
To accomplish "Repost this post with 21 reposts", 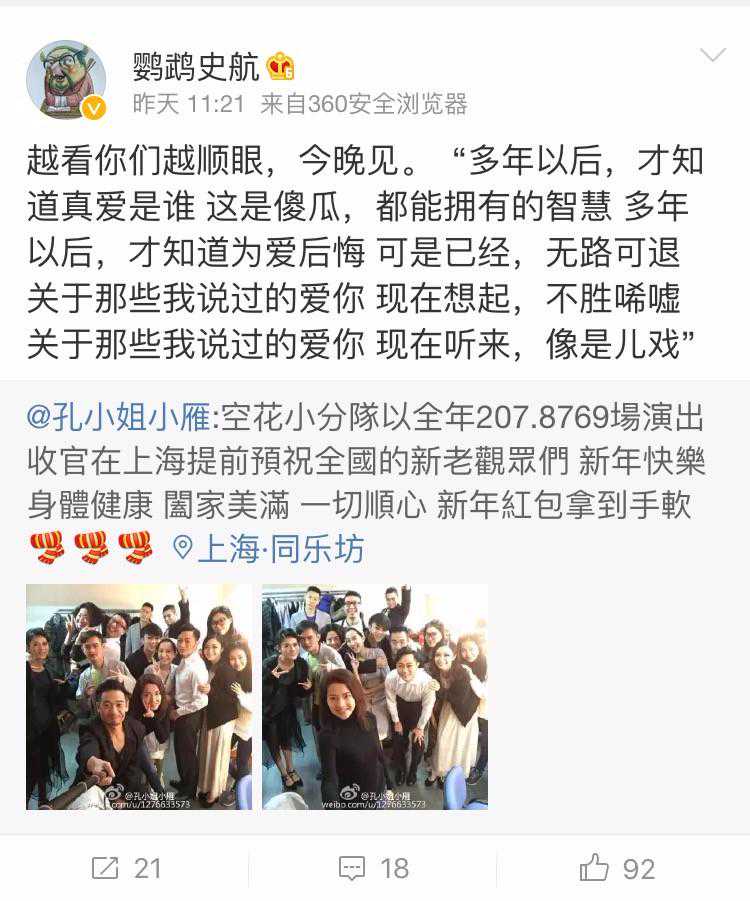I will [x=126, y=868].
